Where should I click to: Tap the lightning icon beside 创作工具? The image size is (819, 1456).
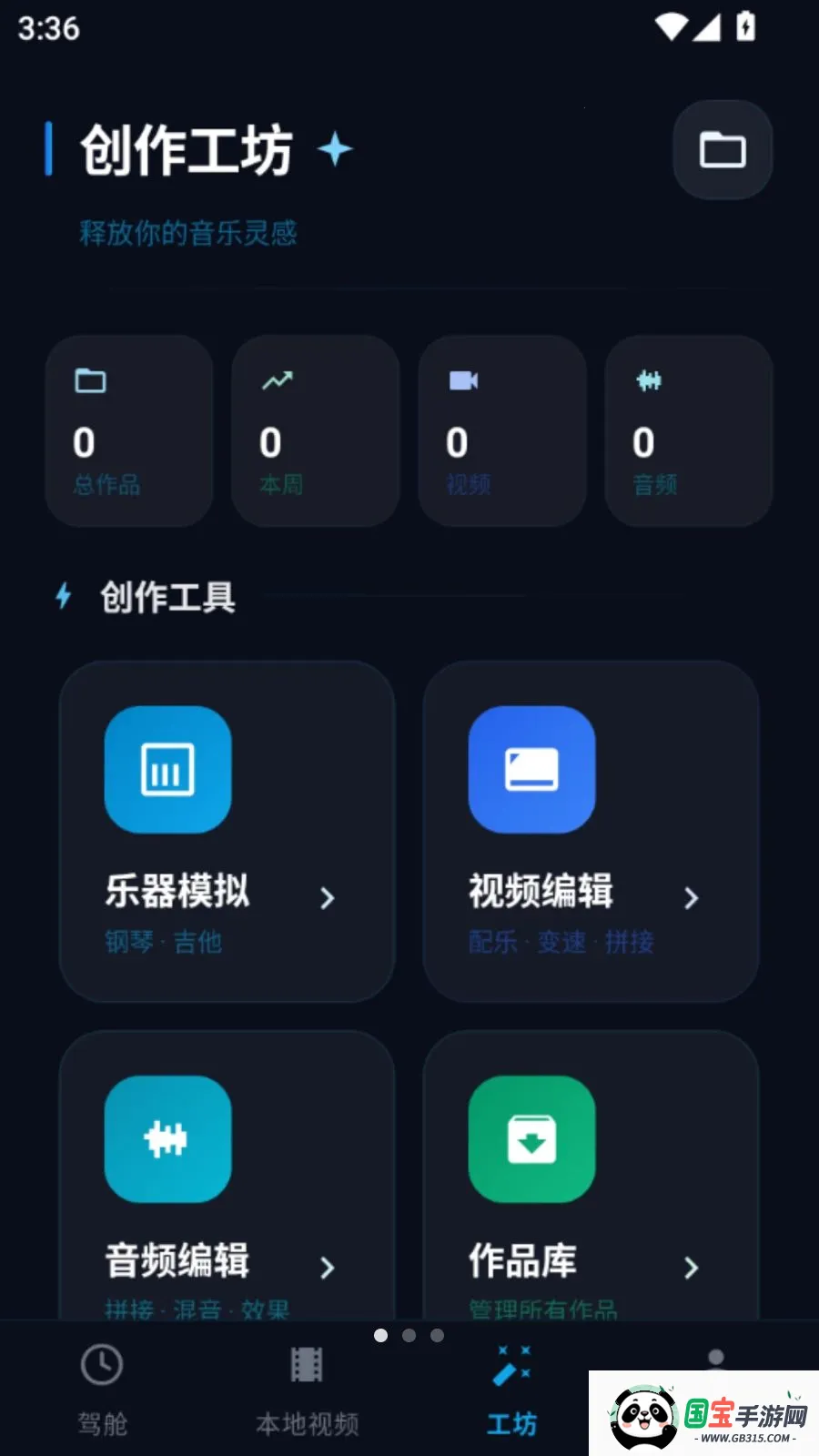(x=62, y=596)
